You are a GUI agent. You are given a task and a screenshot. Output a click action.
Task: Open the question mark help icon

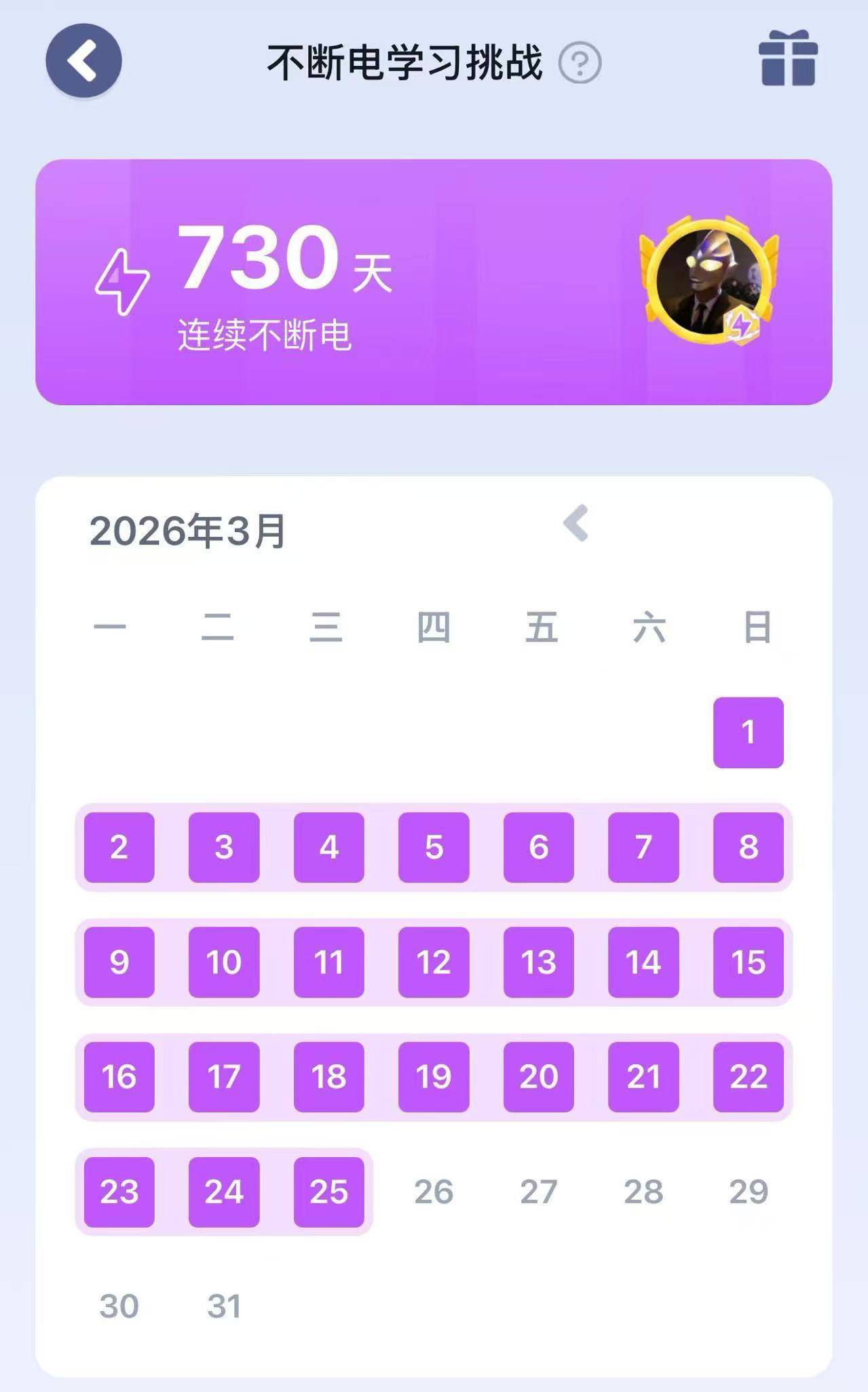click(x=580, y=63)
